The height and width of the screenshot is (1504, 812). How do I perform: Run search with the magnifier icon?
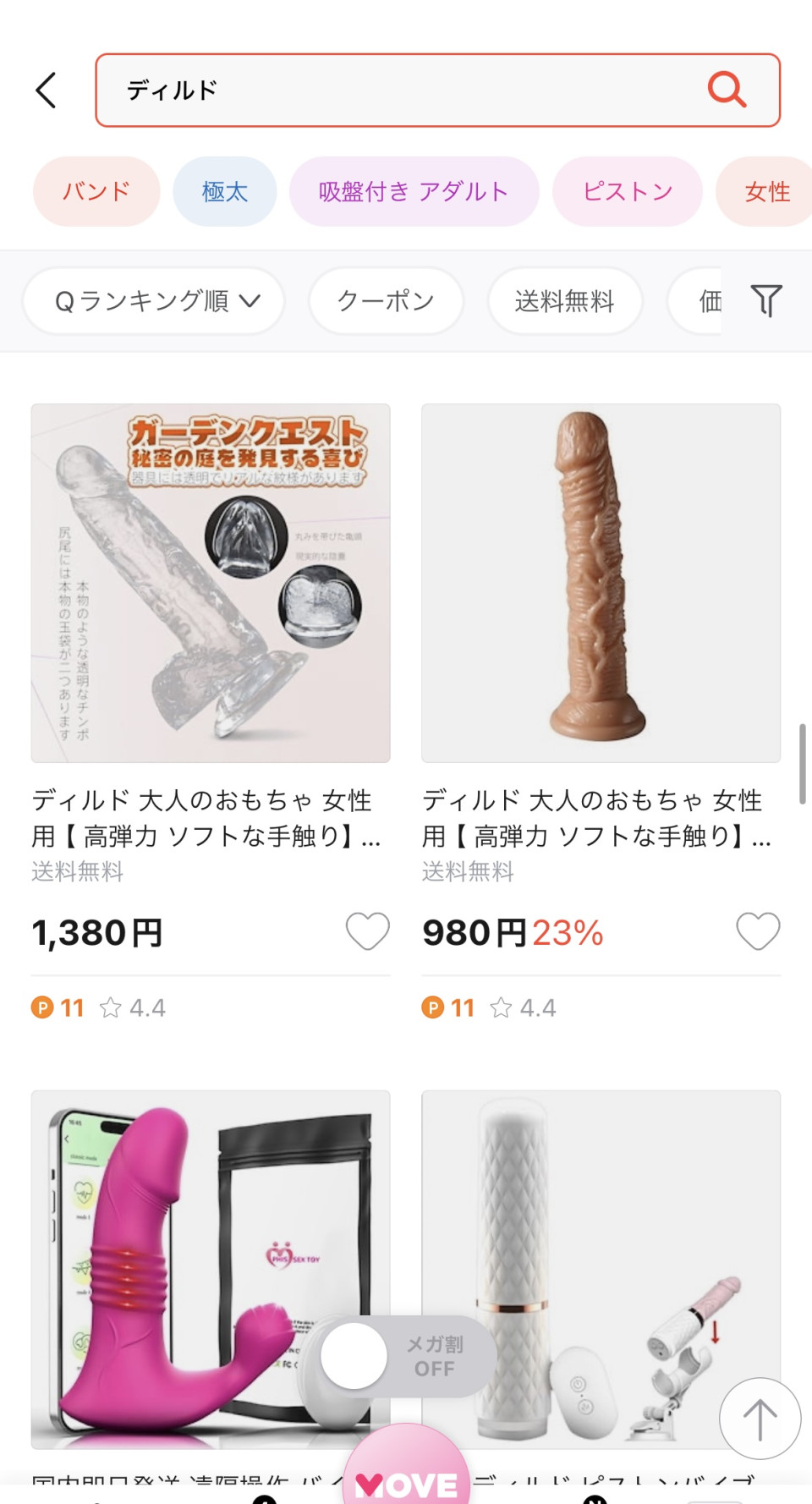point(727,89)
